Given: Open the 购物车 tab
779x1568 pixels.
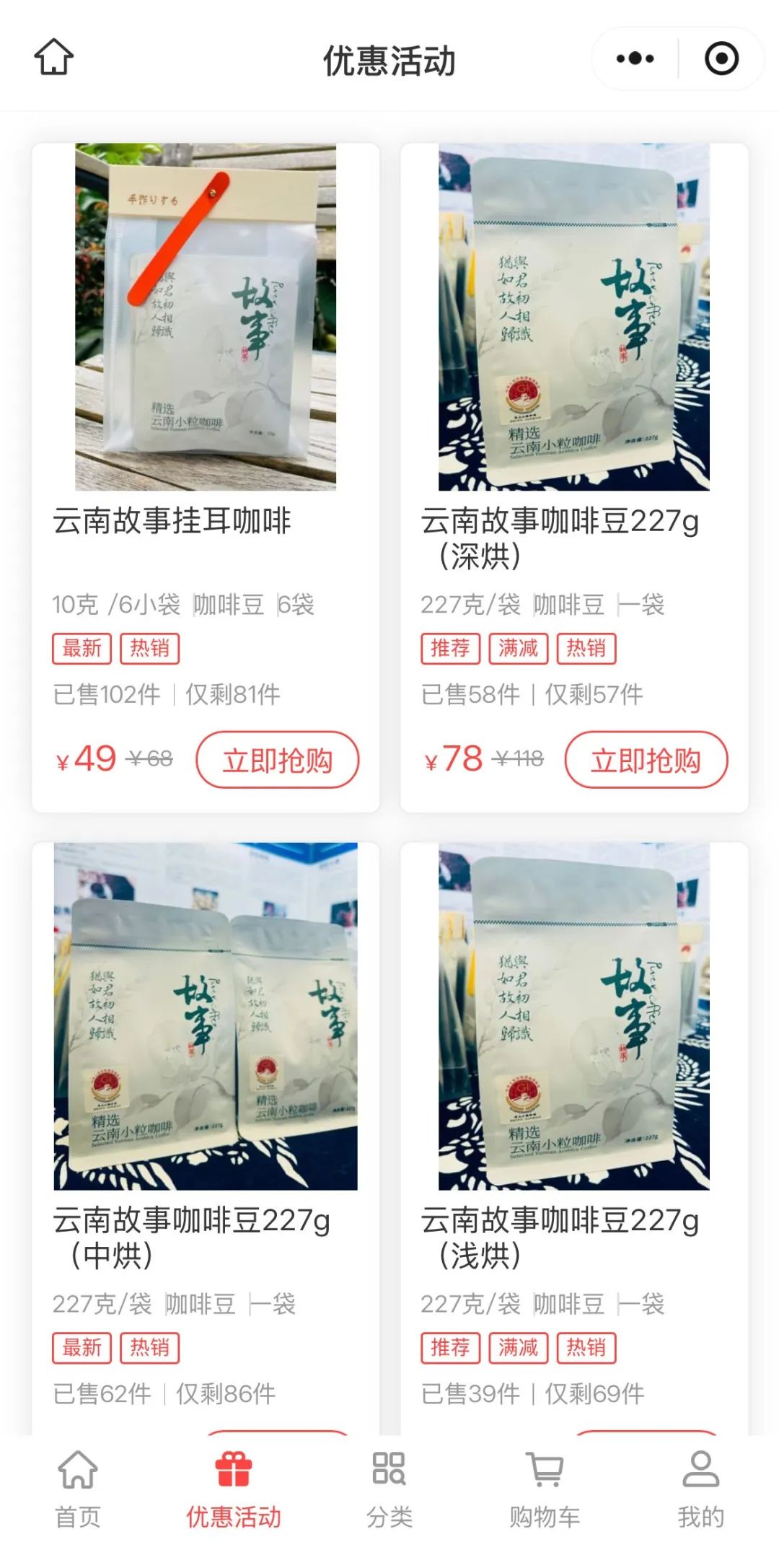Looking at the screenshot, I should click(545, 1489).
